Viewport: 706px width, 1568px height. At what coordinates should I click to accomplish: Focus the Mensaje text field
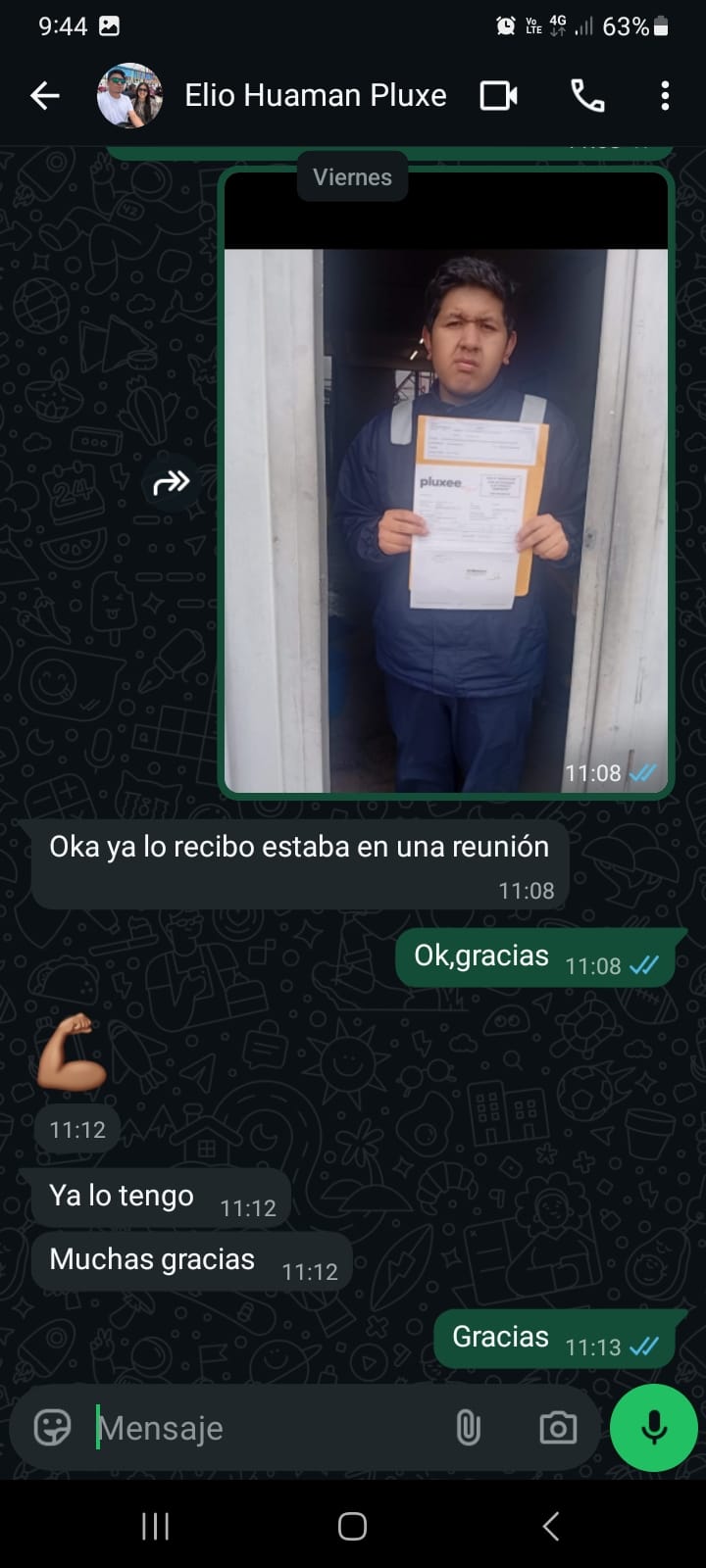[265, 1428]
